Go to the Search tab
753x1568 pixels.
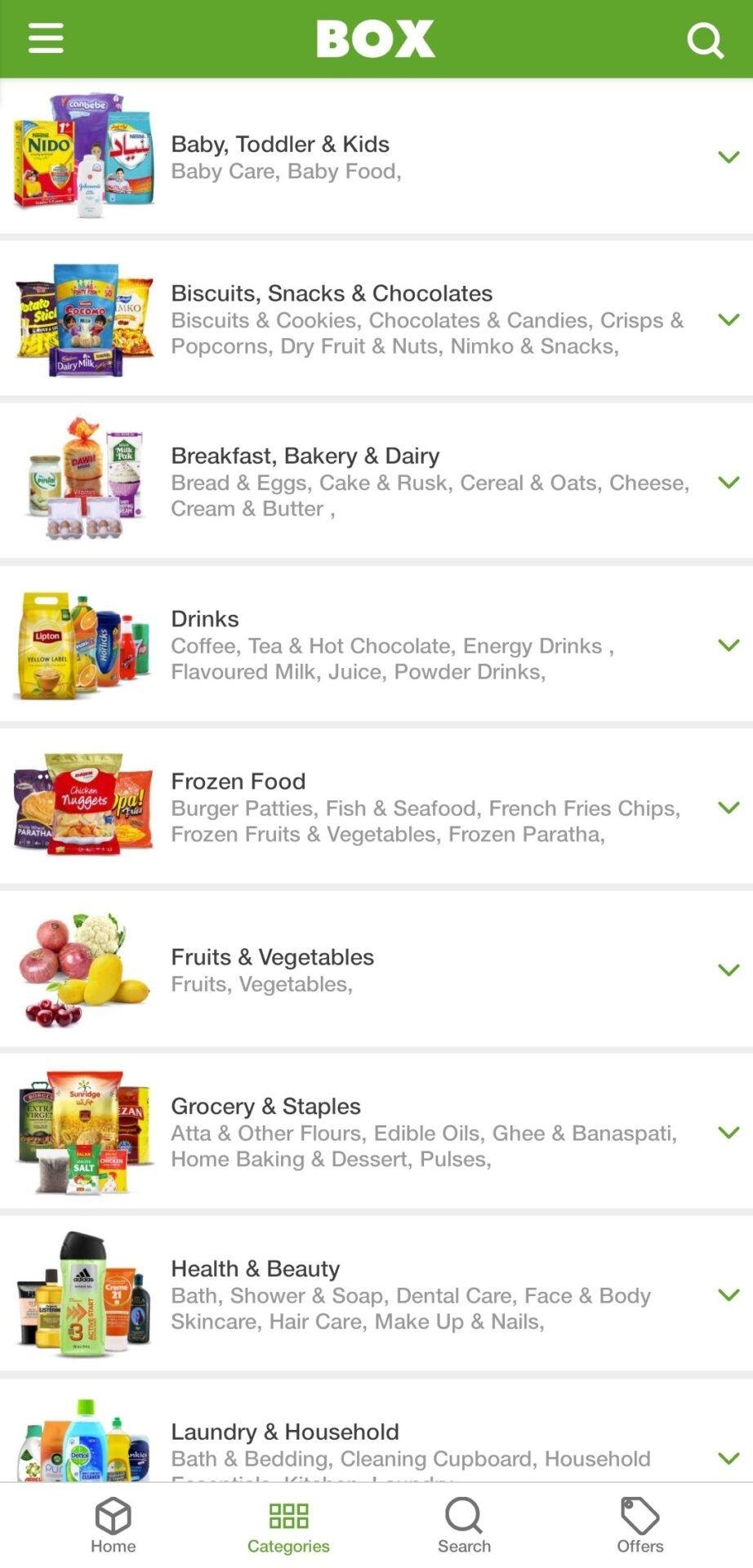click(x=464, y=1525)
